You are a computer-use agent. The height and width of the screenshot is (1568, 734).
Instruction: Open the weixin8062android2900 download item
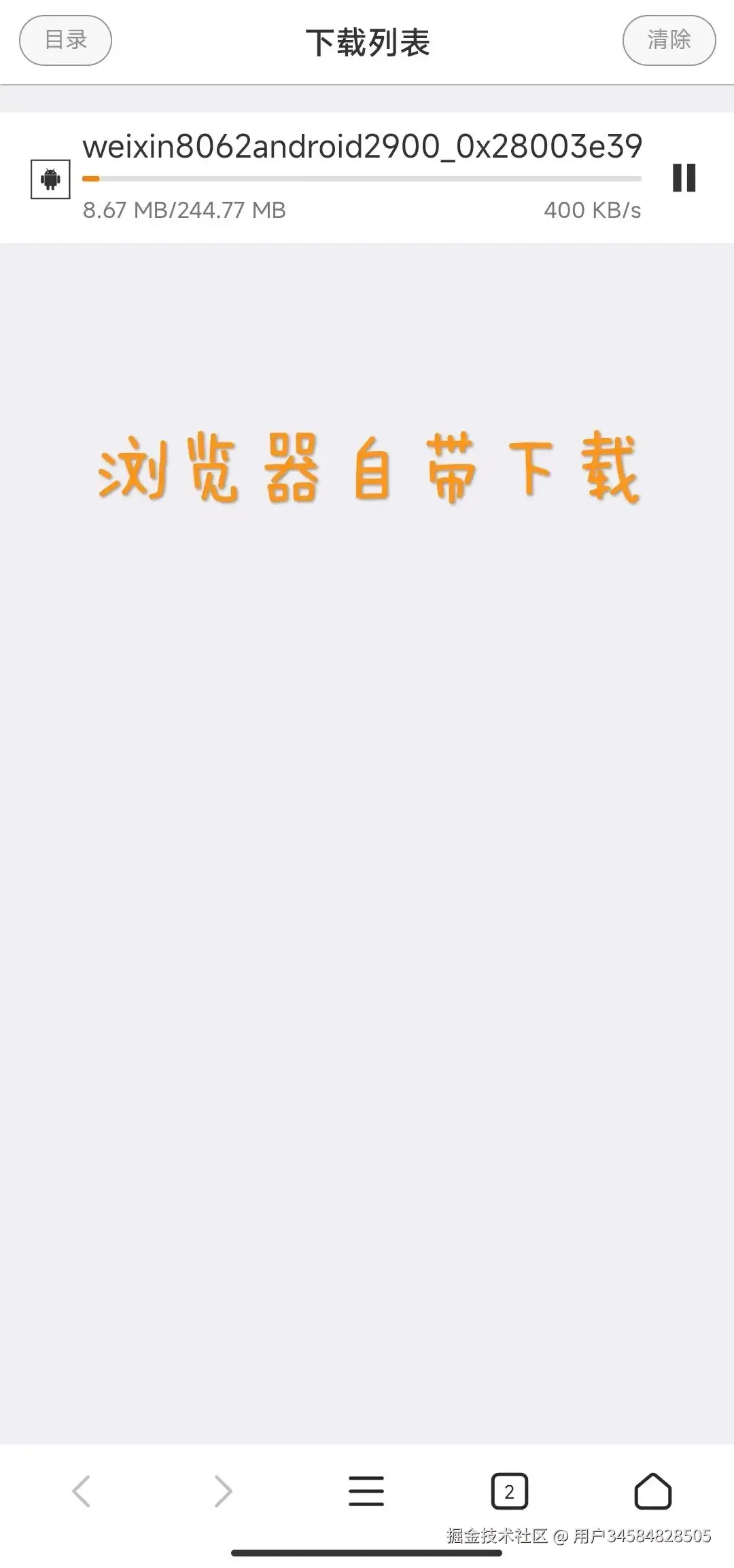tap(362, 147)
